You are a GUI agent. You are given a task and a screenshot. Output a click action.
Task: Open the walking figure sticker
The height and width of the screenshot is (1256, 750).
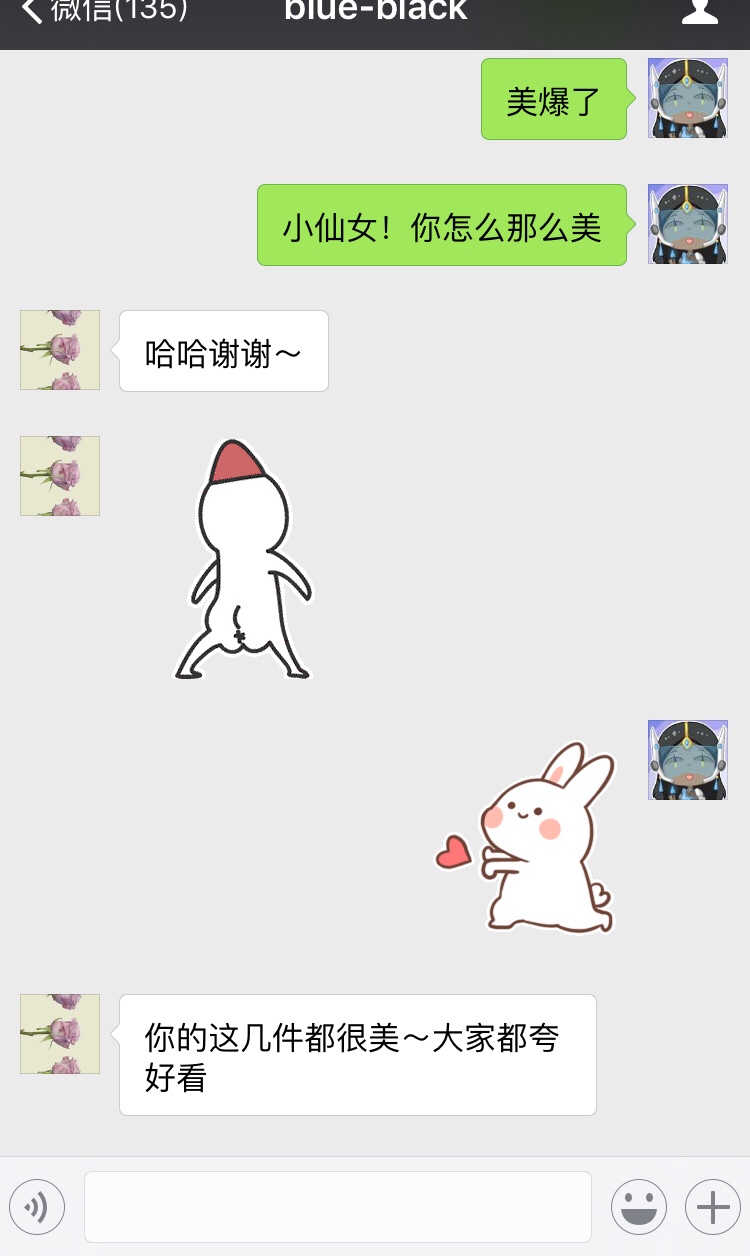point(244,560)
